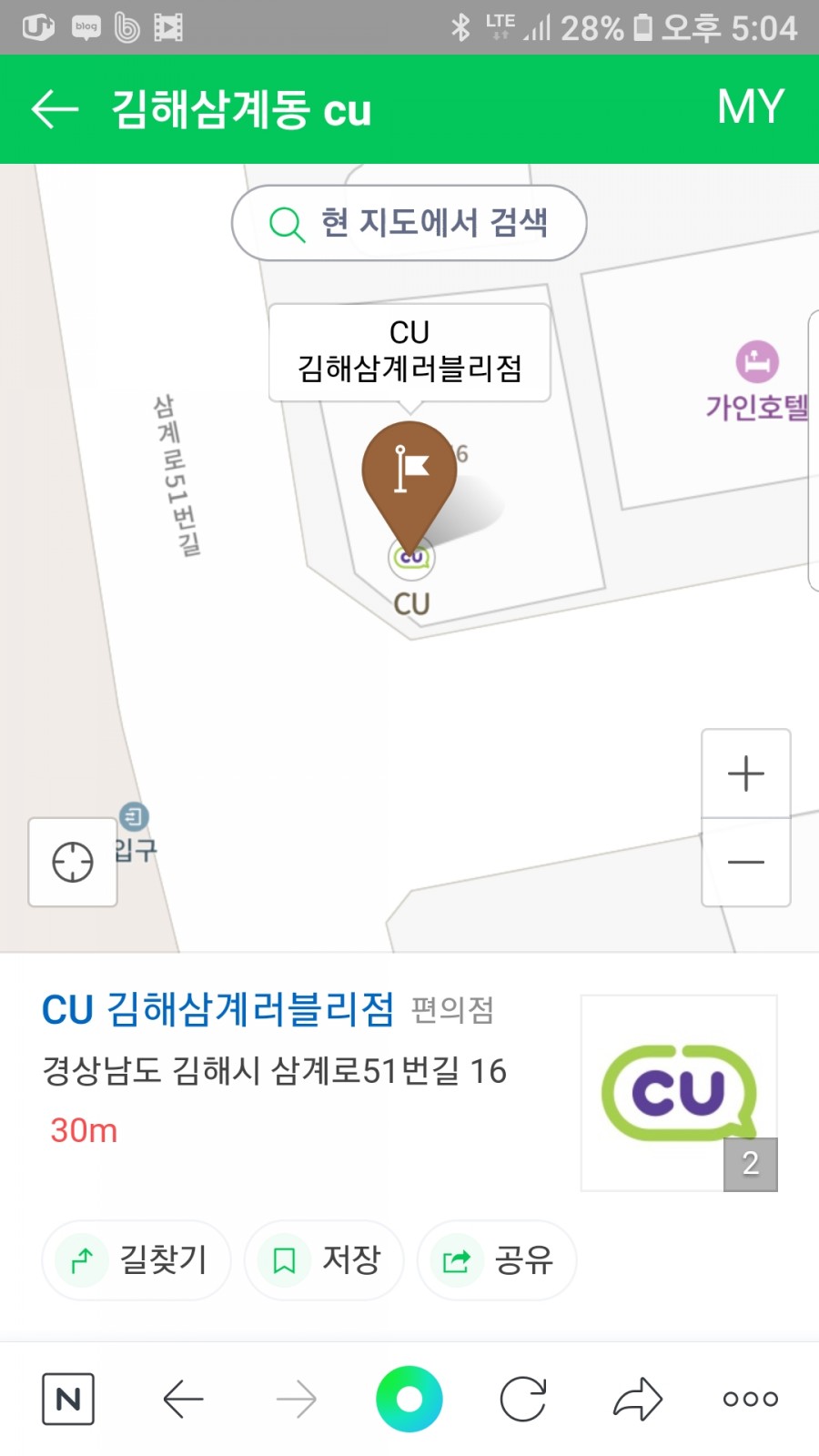Zoom in on the map
The image size is (819, 1456).
pyautogui.click(x=746, y=773)
